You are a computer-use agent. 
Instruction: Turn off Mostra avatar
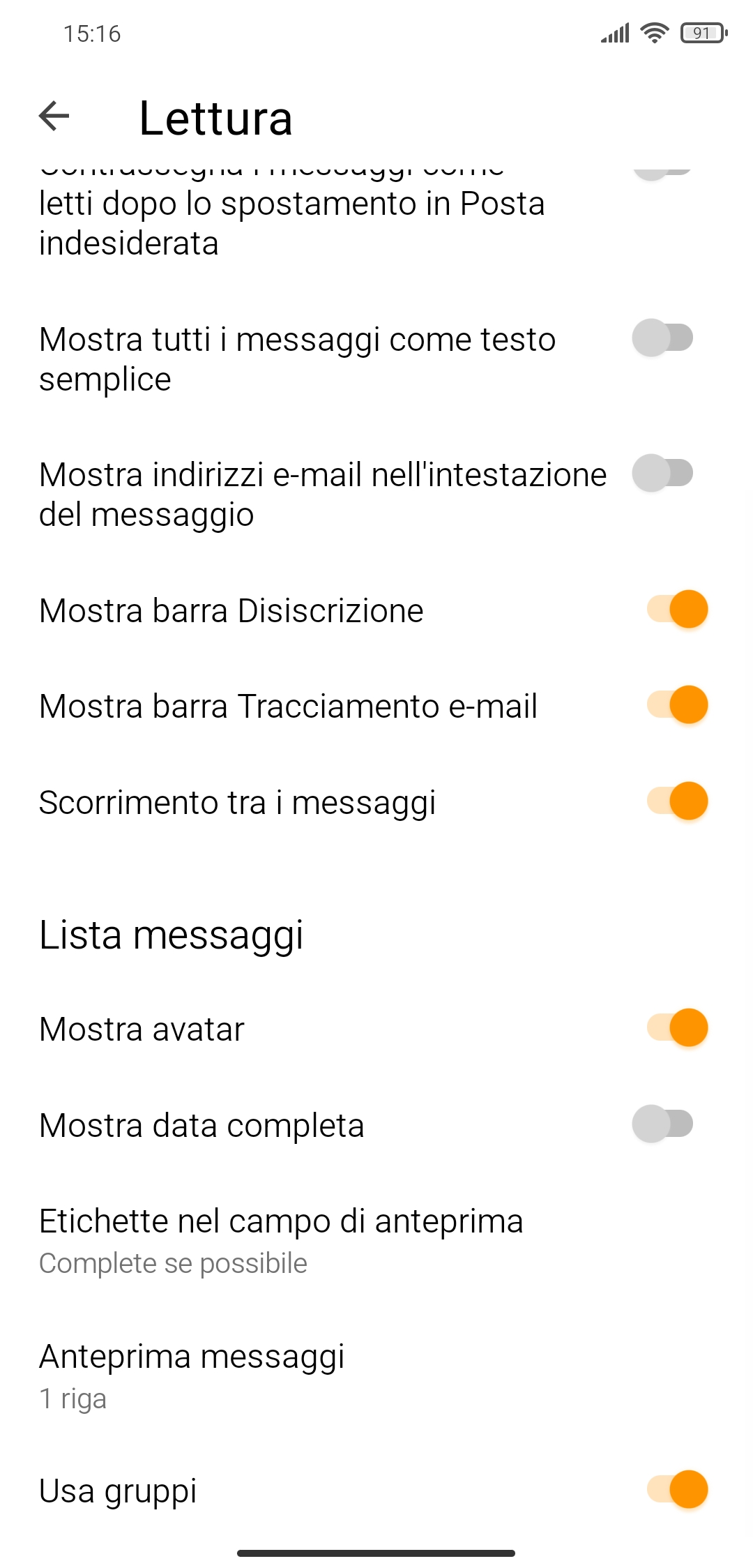pyautogui.click(x=677, y=1028)
